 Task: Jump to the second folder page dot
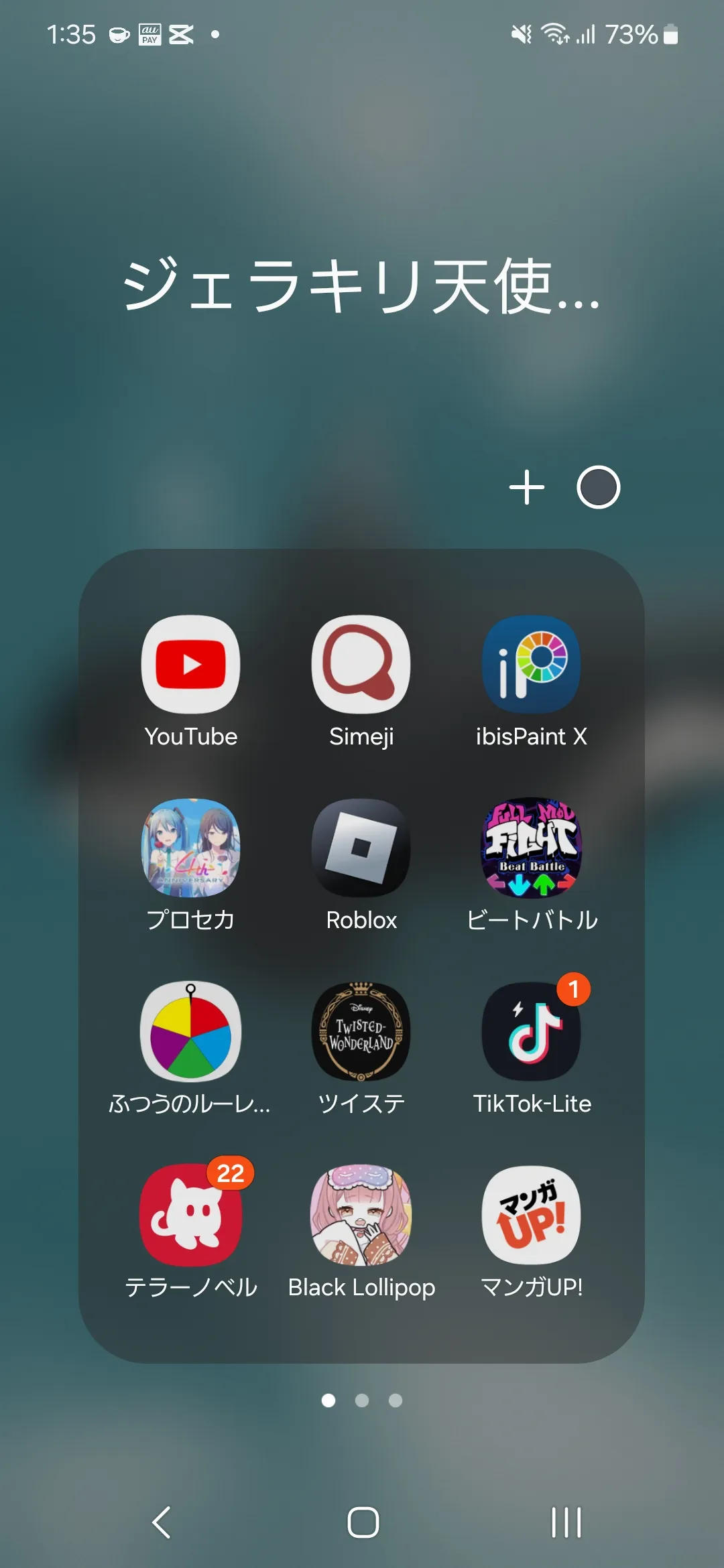pyautogui.click(x=362, y=1400)
